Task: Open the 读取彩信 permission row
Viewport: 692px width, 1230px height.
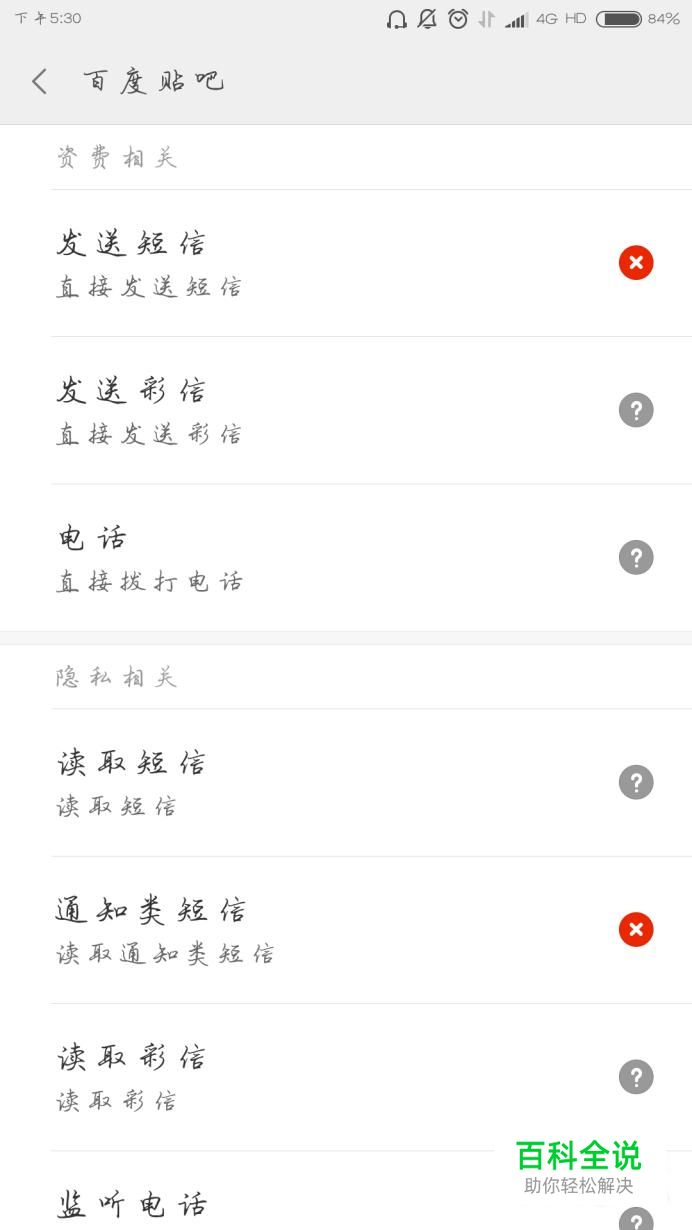Action: (x=346, y=1077)
